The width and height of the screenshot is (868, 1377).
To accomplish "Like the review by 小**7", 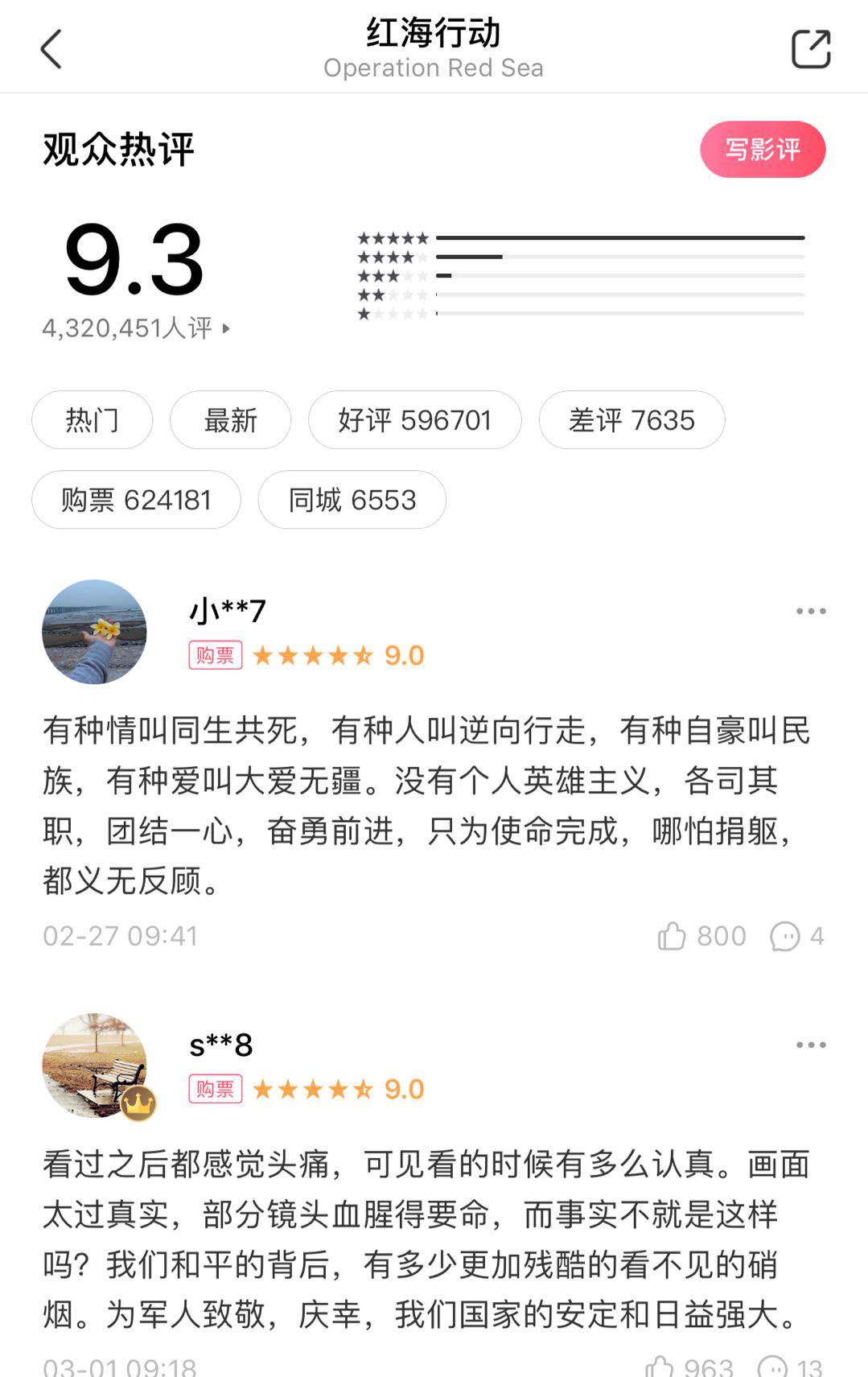I will coord(673,936).
